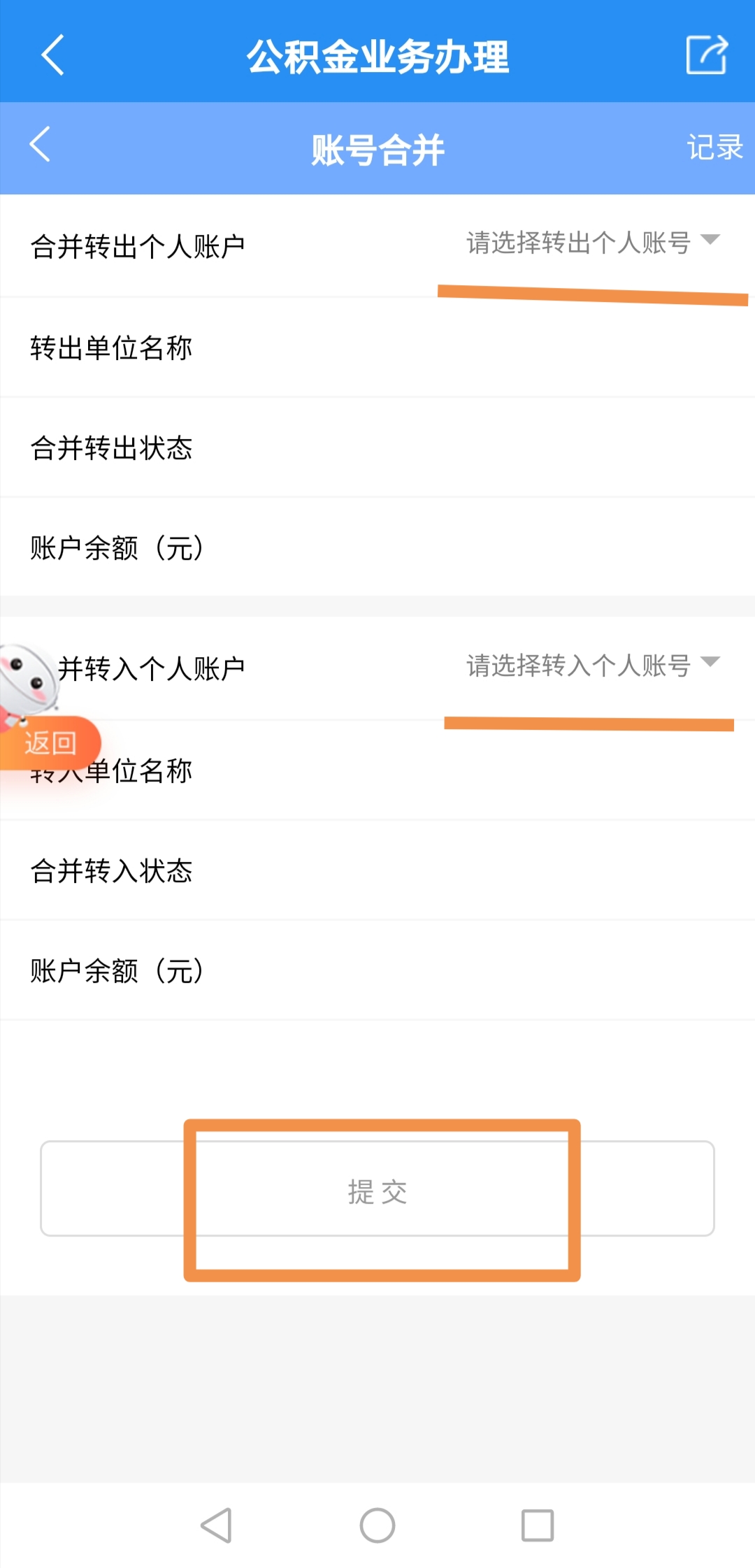This screenshot has width=755, height=1568.
Task: Tap the 转出单位名称 field row
Action: pyautogui.click(x=112, y=349)
